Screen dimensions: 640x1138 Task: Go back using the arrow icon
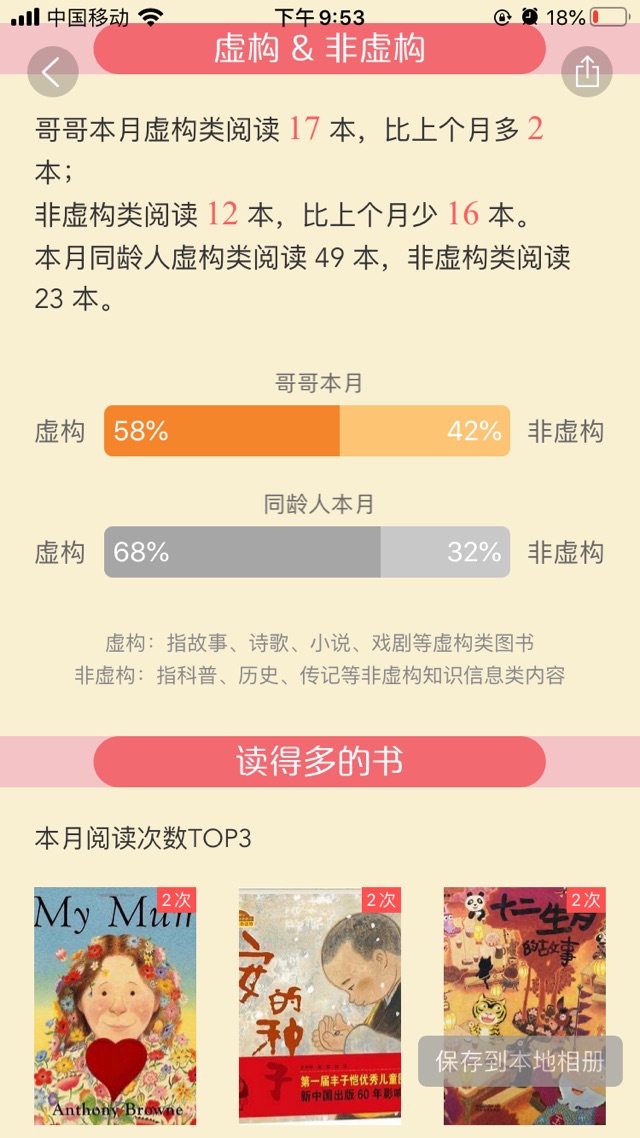click(52, 71)
